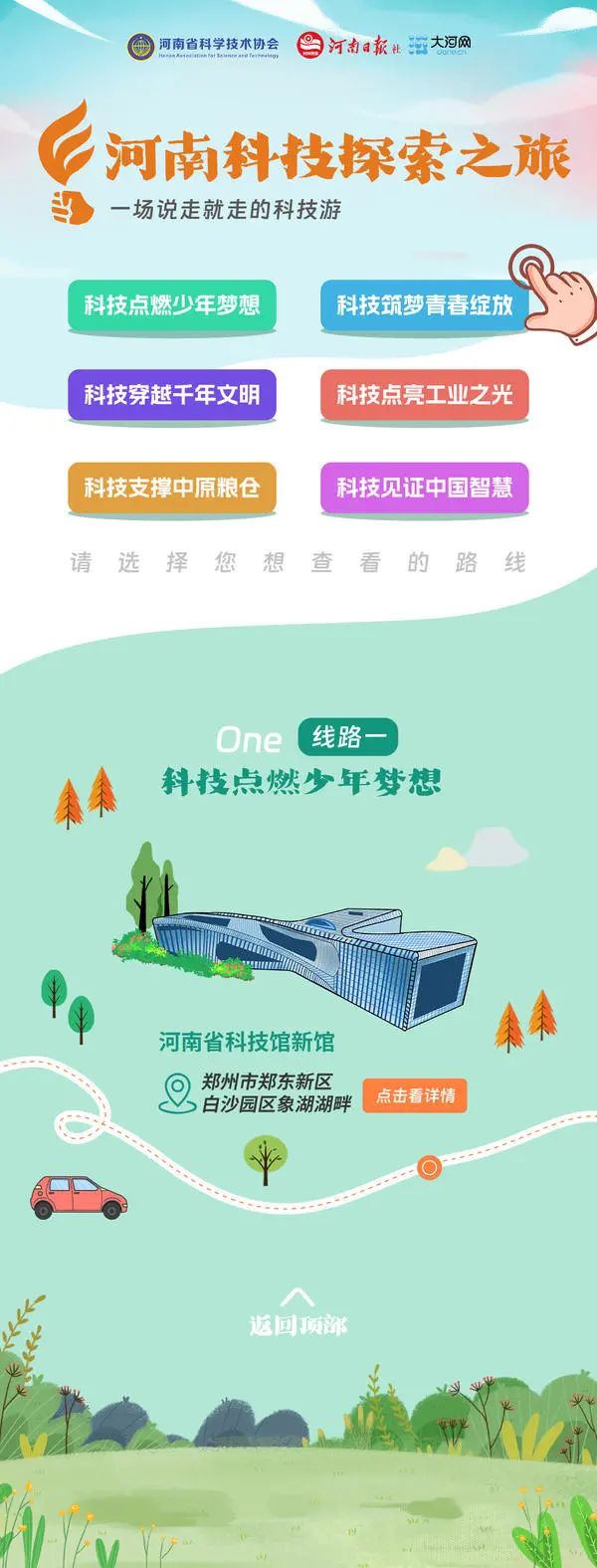Tap 点击看详情 for 河南省科技馆新馆

pos(415,1095)
